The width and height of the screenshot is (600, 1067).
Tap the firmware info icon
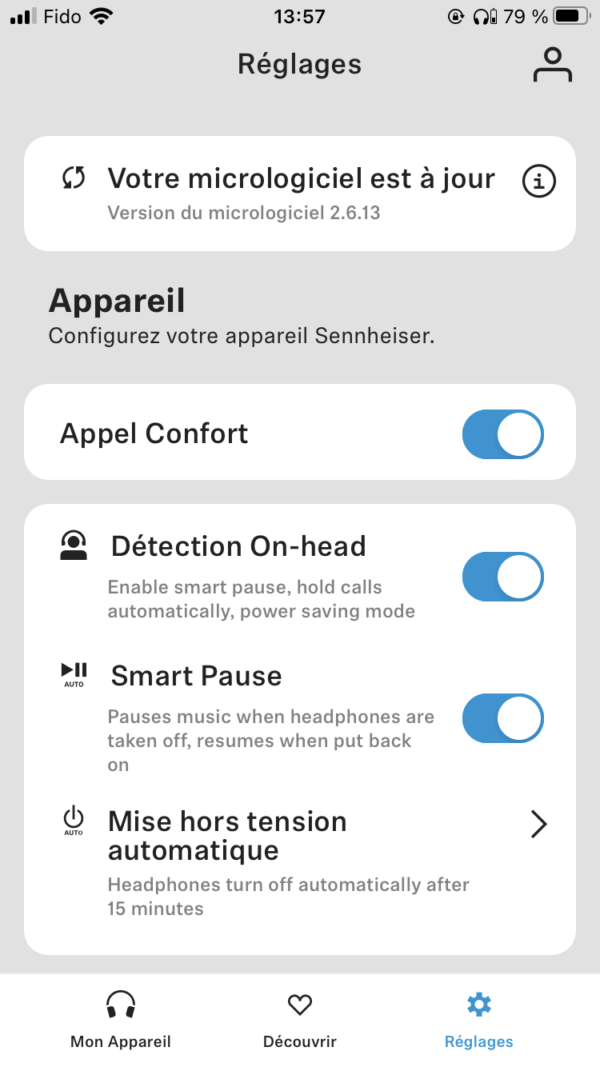(x=539, y=181)
